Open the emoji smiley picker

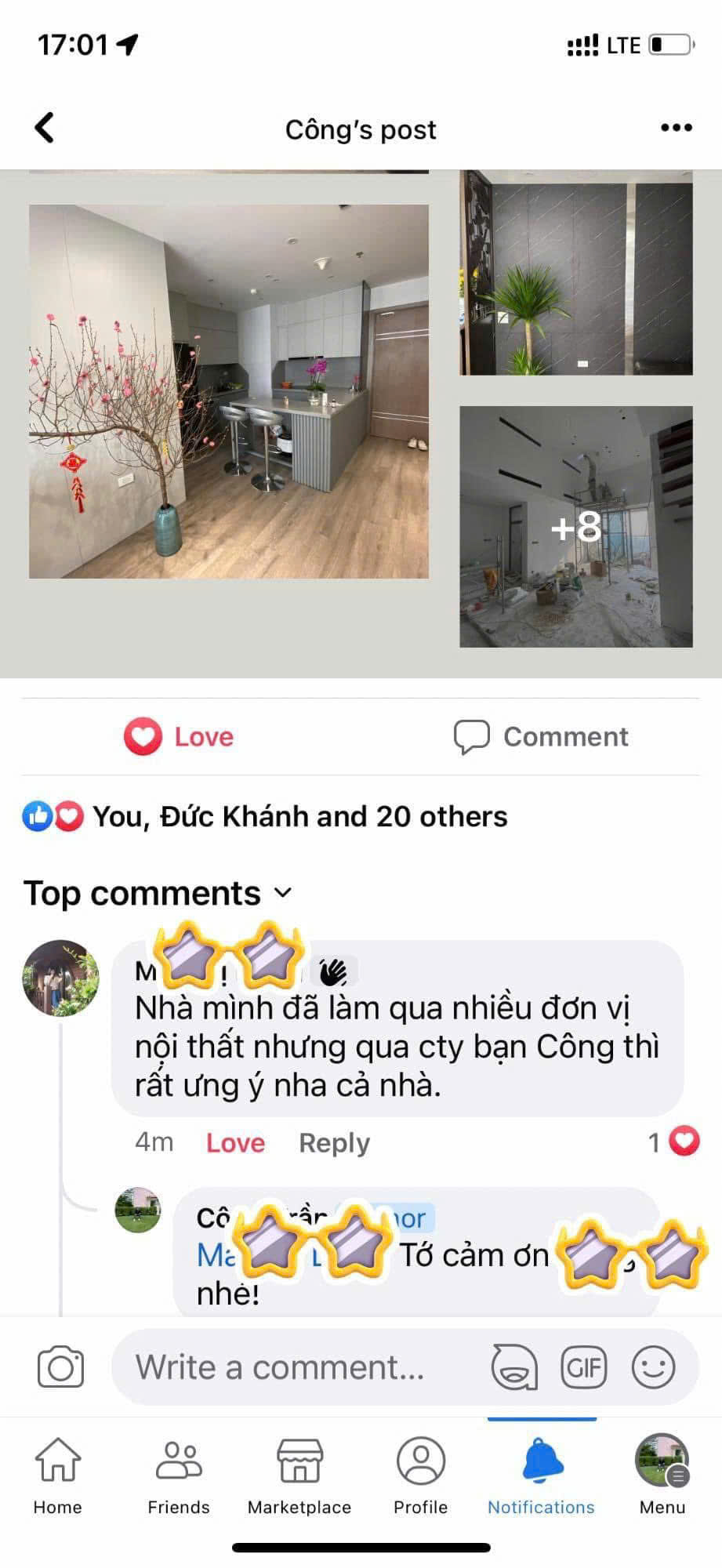tap(653, 1367)
